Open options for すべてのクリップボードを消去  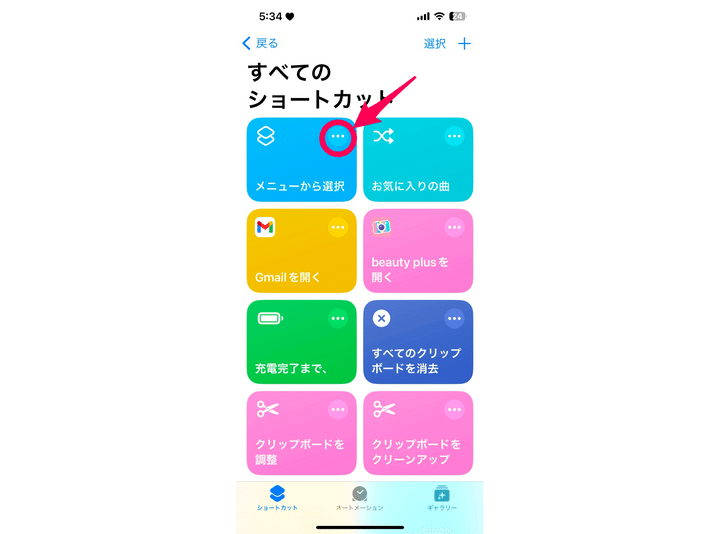pyautogui.click(x=454, y=319)
